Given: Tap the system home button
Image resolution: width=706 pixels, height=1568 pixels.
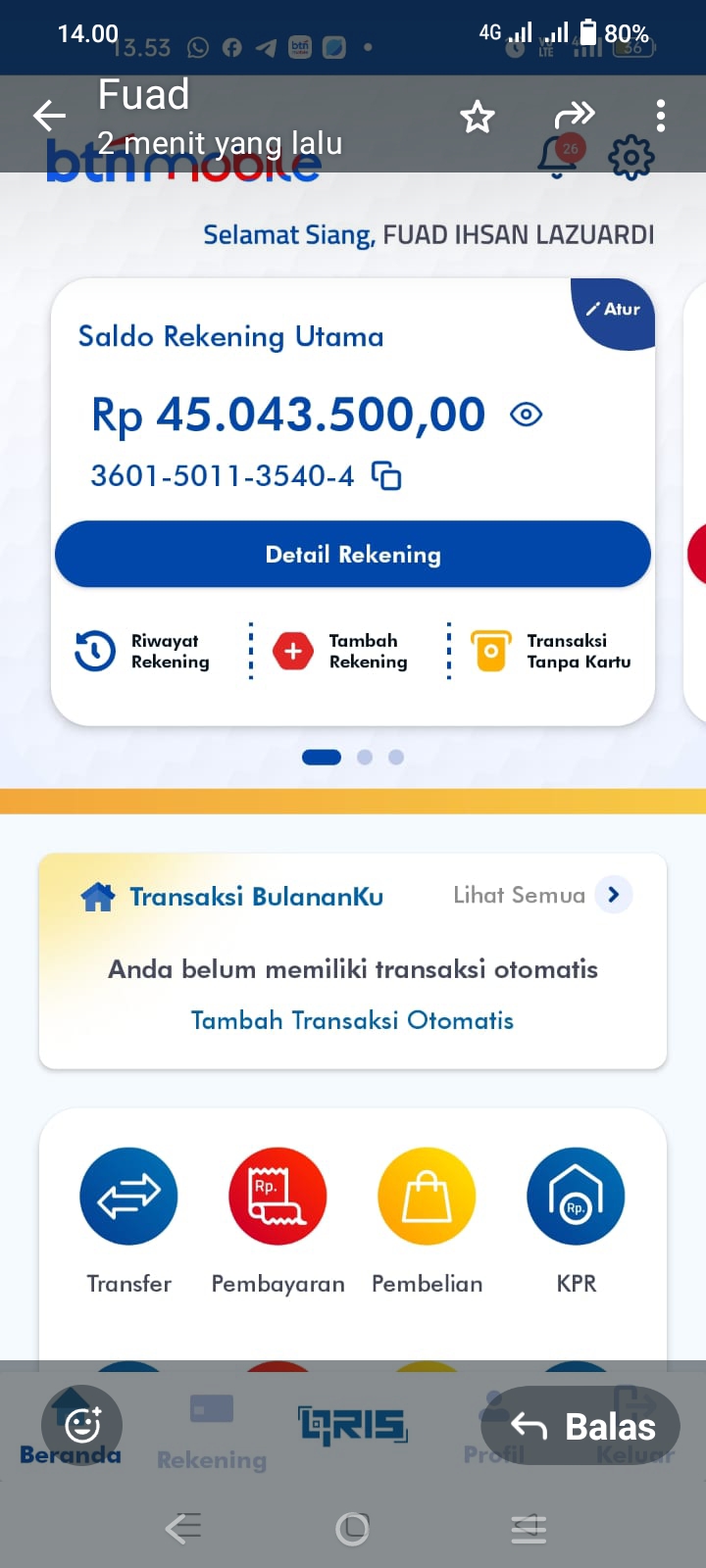Looking at the screenshot, I should pyautogui.click(x=352, y=1528).
